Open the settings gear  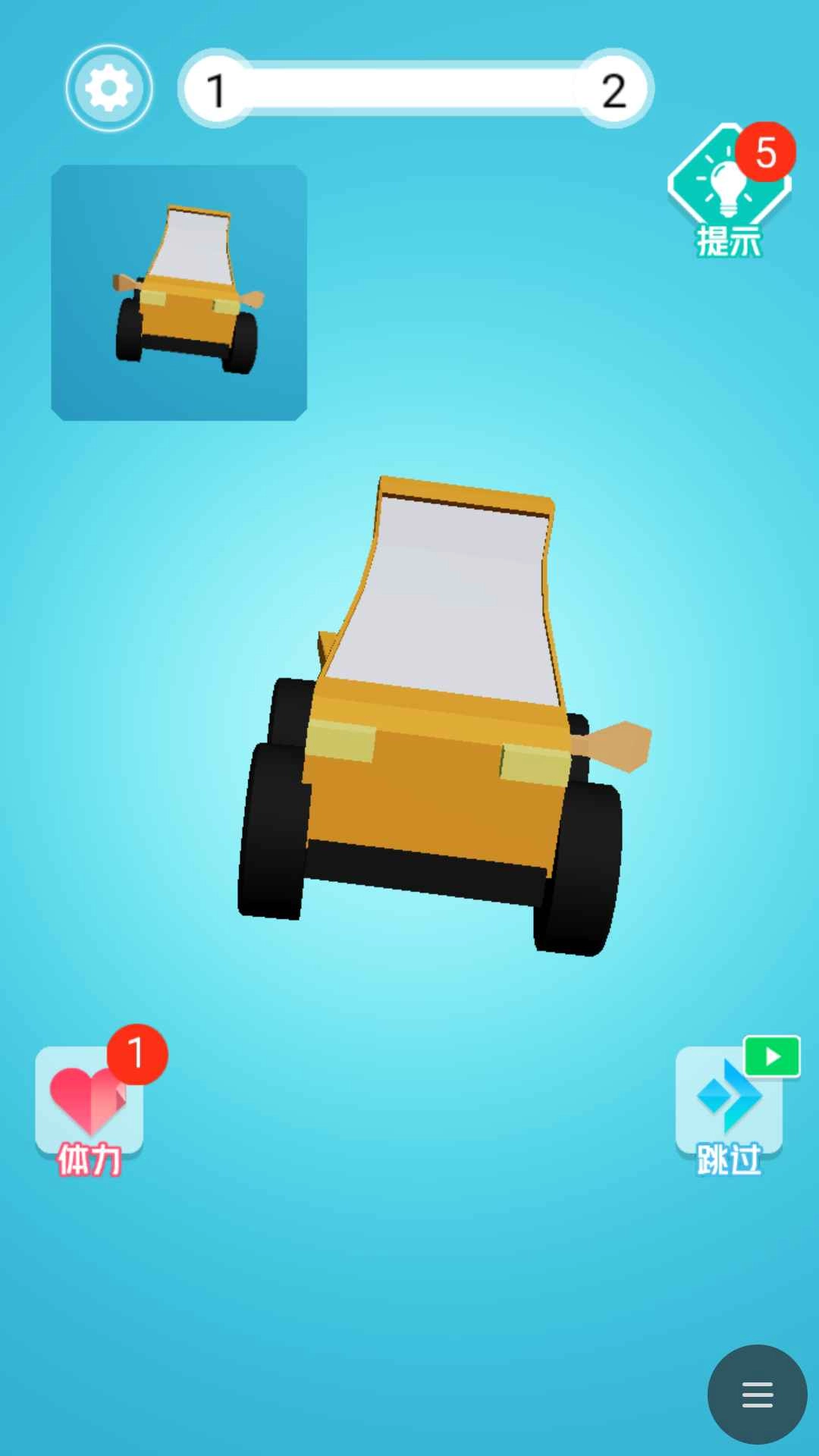click(108, 89)
